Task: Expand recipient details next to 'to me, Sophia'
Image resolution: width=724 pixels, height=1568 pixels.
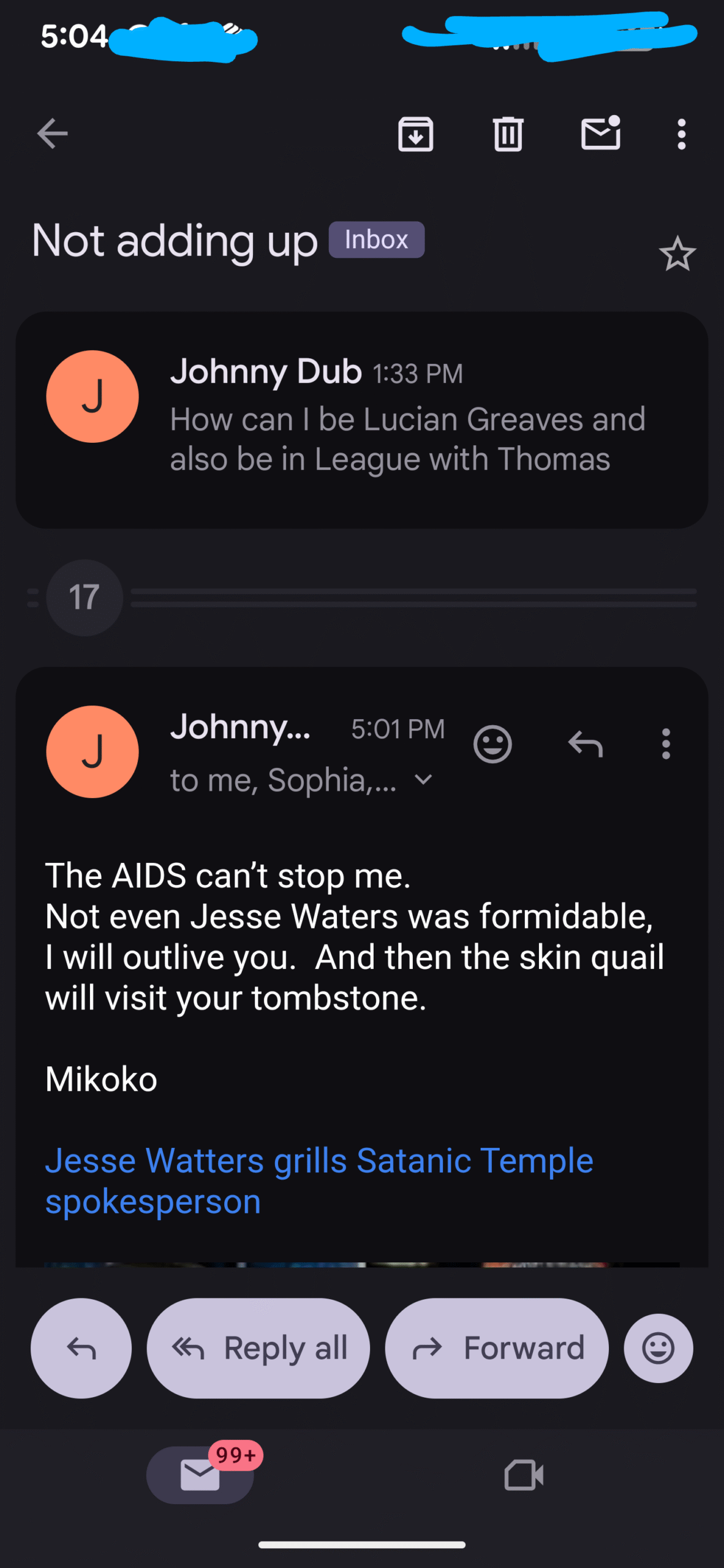Action: (x=423, y=780)
